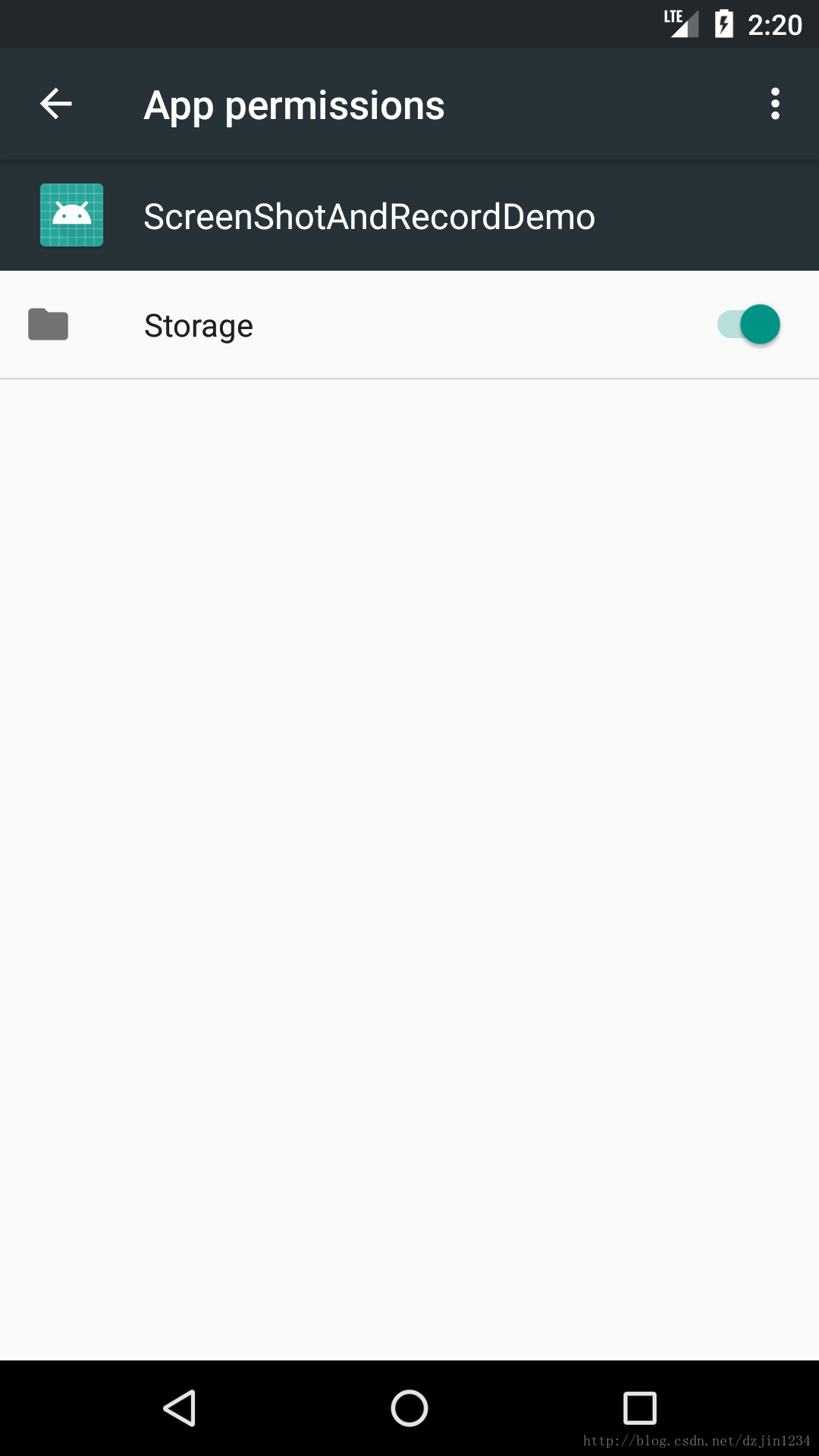This screenshot has width=819, height=1456.
Task: Go to the home screen
Action: tap(409, 1408)
